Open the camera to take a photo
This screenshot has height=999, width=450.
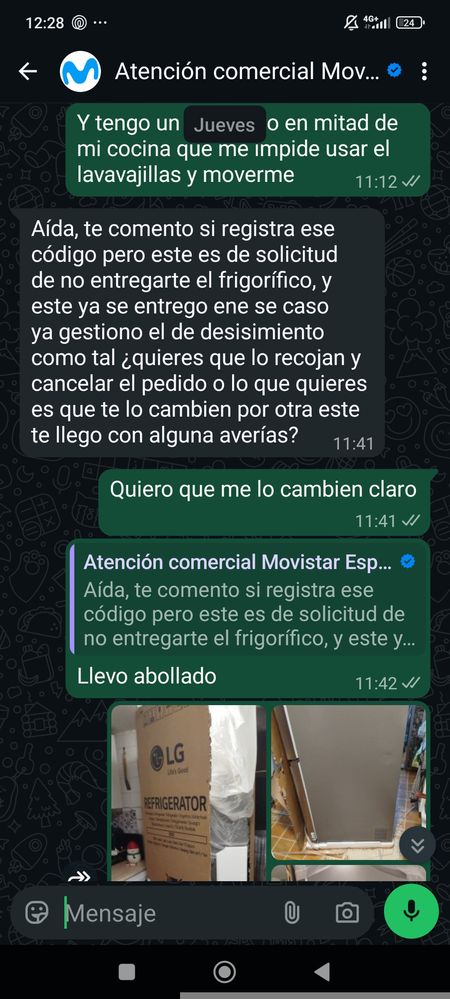click(x=347, y=913)
